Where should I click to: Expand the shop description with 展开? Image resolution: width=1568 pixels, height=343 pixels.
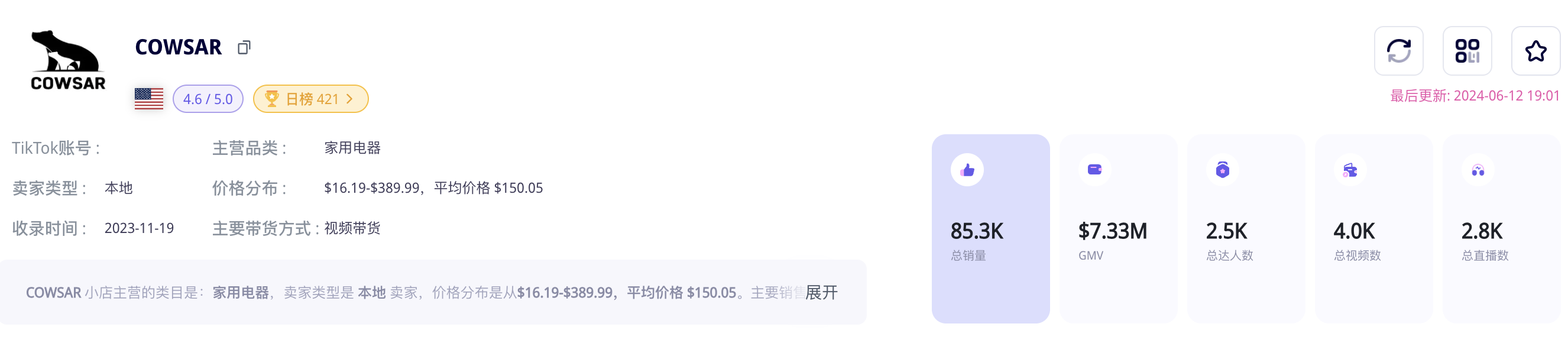coord(821,292)
